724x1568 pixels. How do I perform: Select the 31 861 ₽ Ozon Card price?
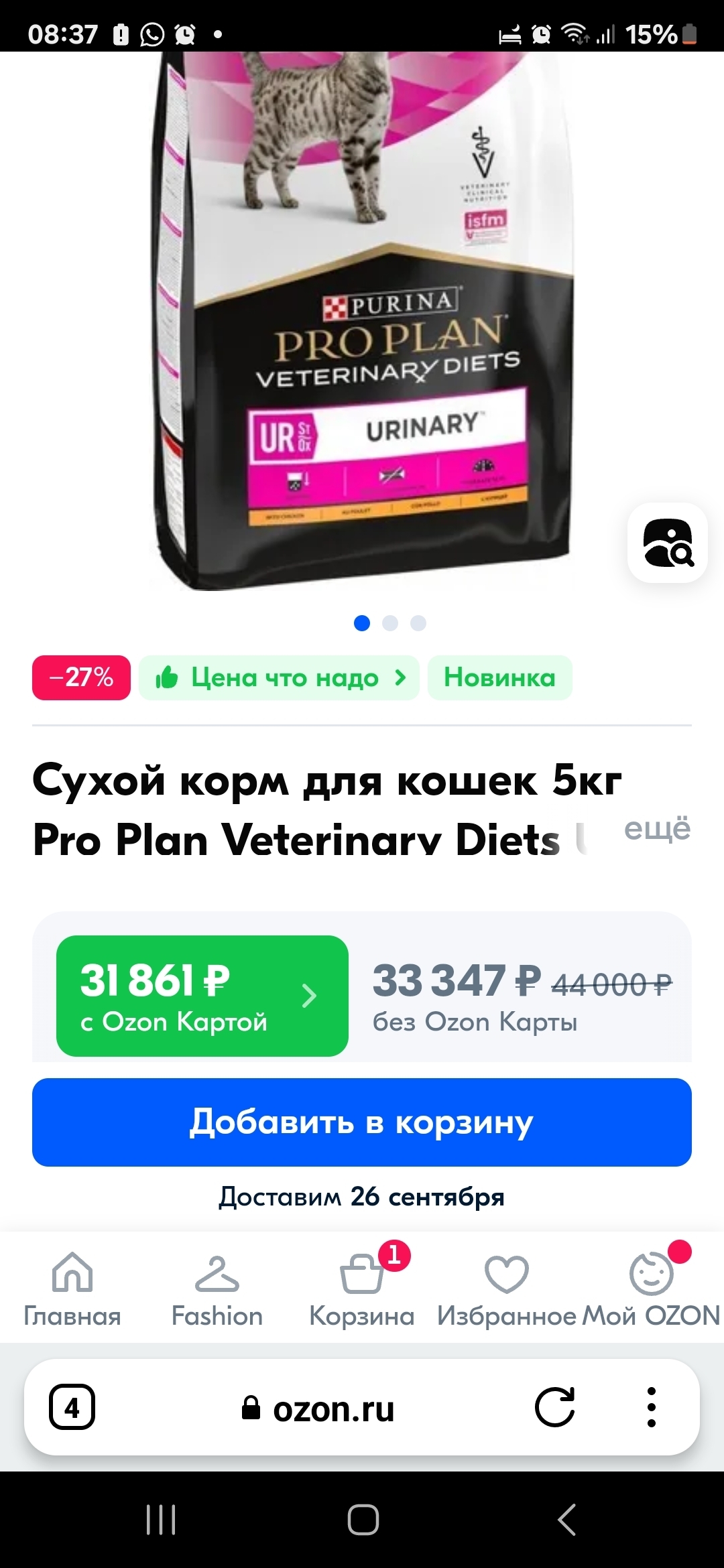coord(202,996)
